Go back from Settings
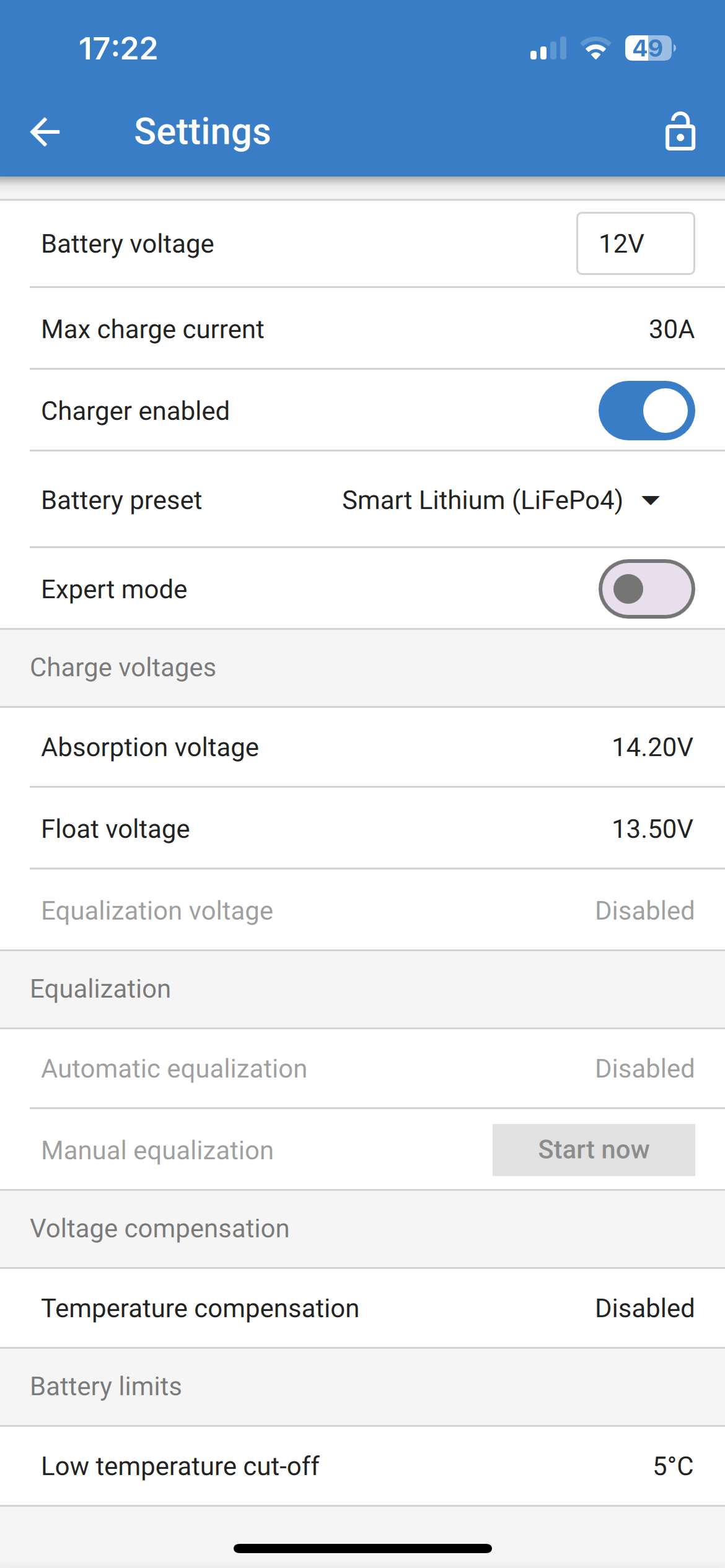725x1568 pixels. (x=45, y=132)
